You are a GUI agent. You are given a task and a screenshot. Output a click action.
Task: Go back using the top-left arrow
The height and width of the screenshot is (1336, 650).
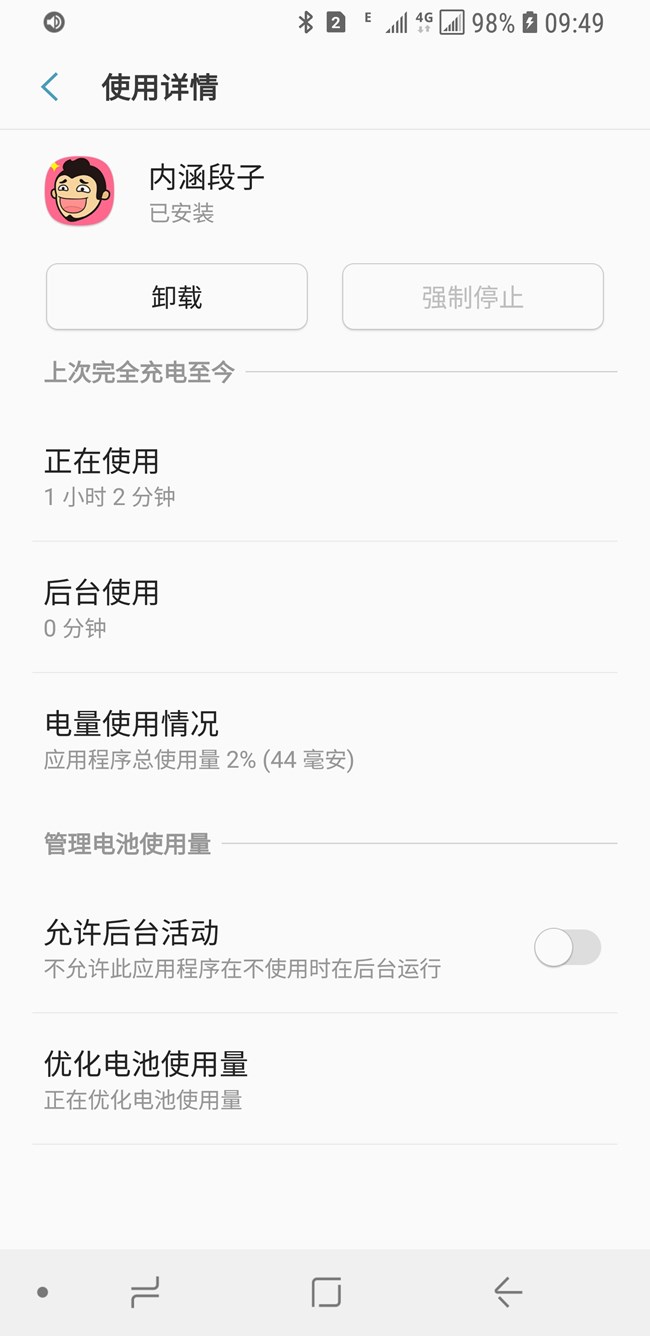click(50, 87)
